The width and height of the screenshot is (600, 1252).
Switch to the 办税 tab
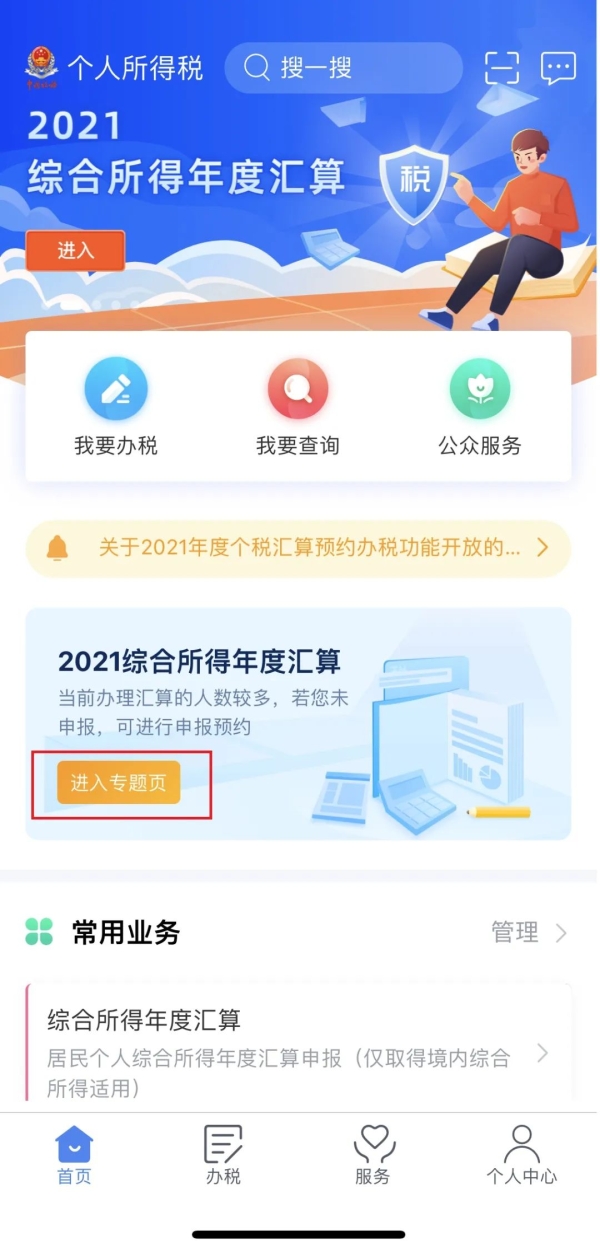(x=223, y=1155)
